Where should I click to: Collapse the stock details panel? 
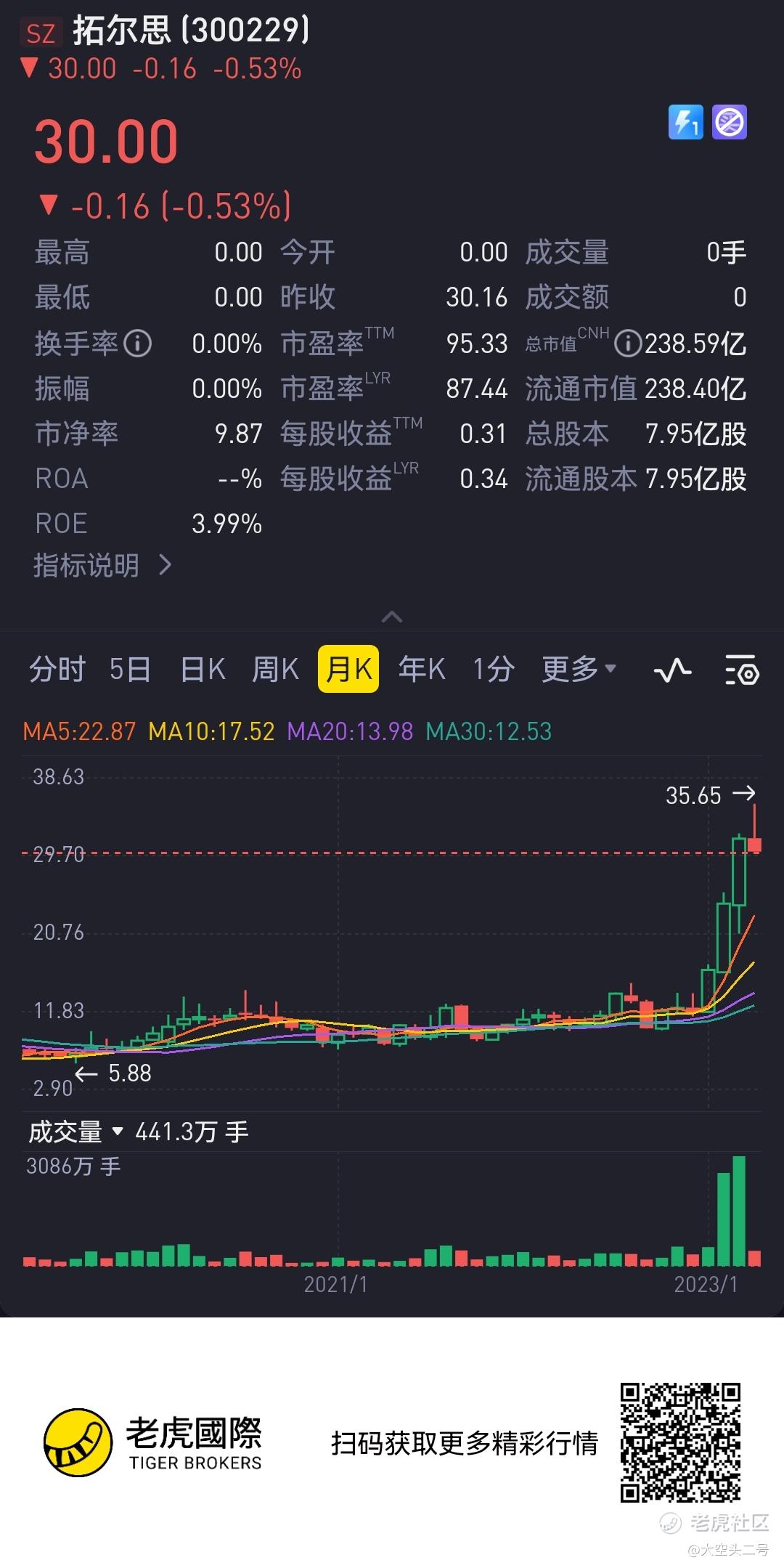[x=392, y=617]
